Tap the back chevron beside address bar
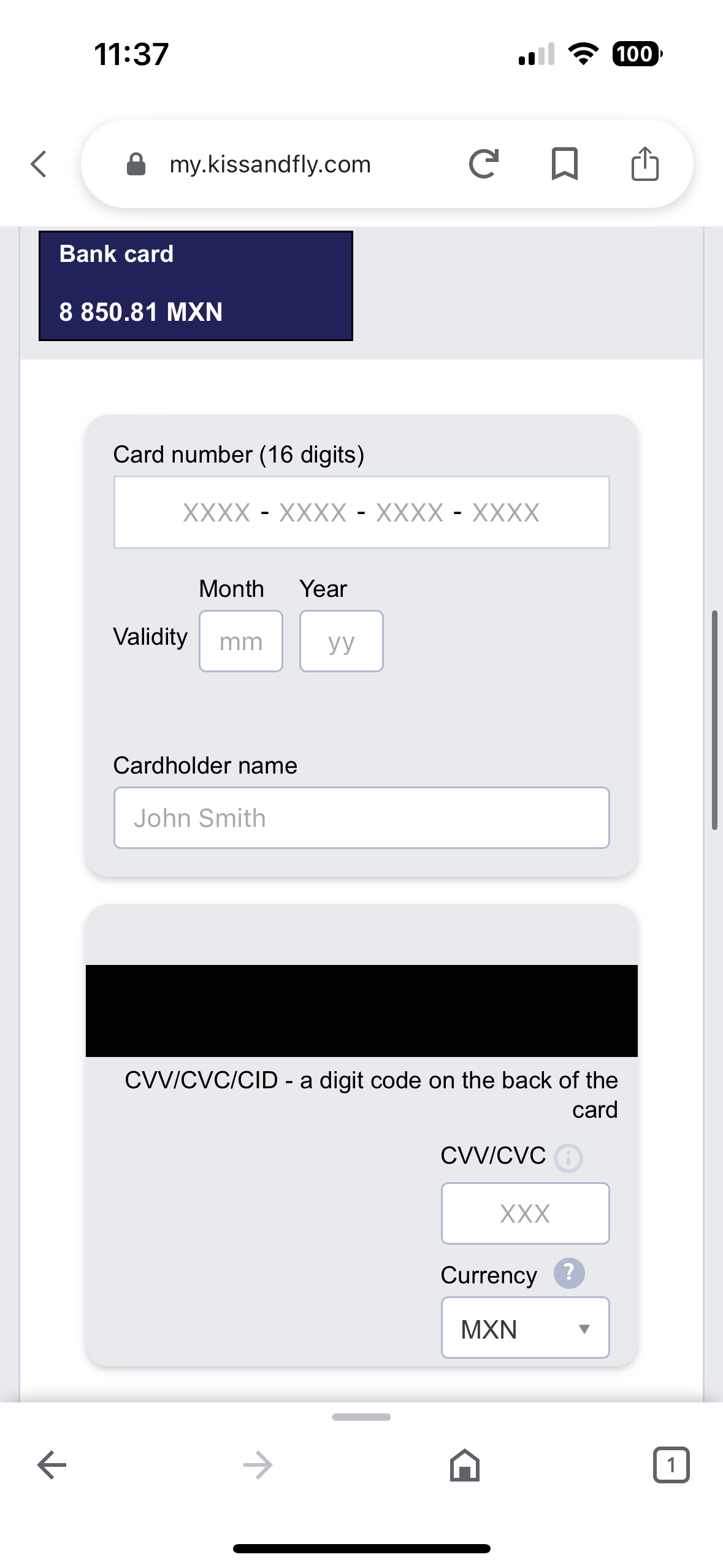Image resolution: width=723 pixels, height=1568 pixels. tap(39, 164)
